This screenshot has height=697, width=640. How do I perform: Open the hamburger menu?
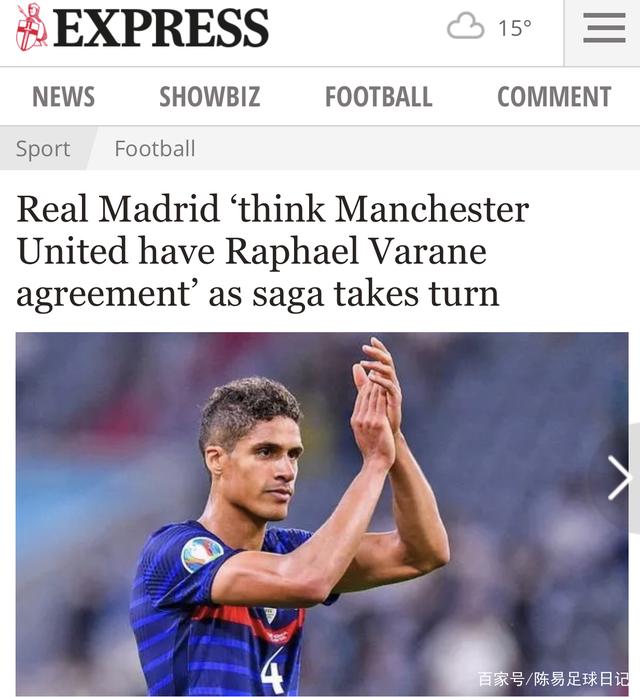click(x=603, y=29)
